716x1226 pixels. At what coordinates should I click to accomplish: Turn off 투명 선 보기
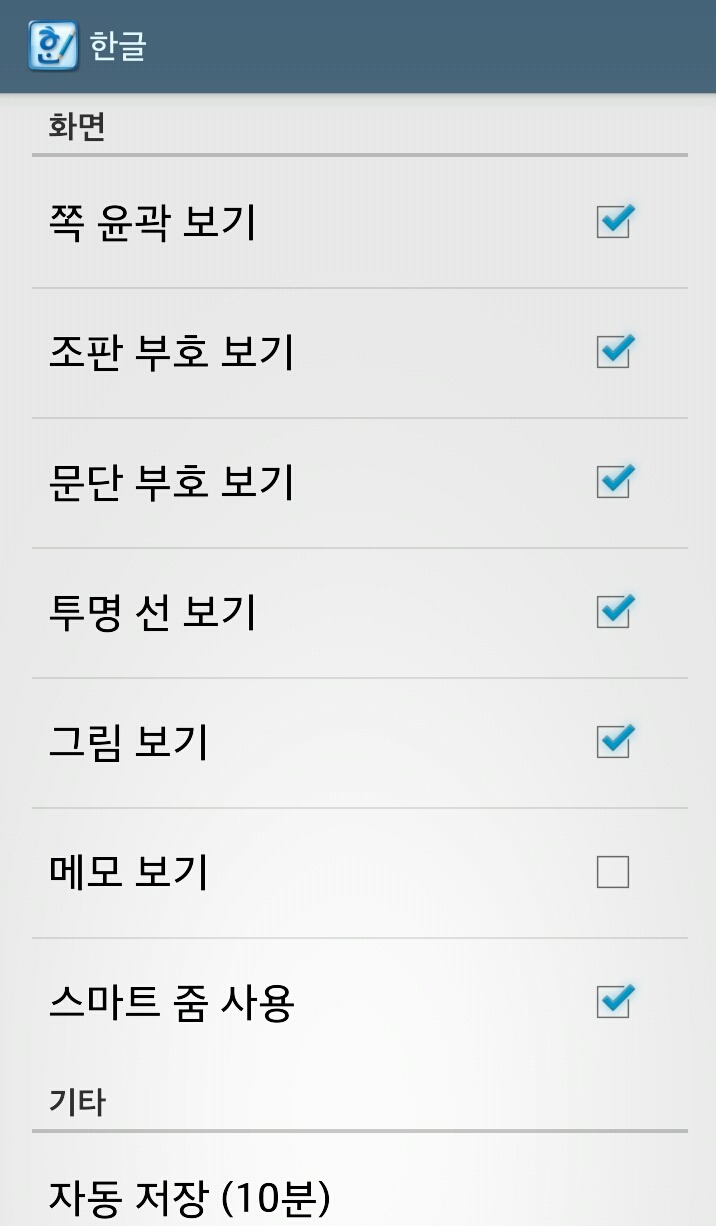(613, 611)
